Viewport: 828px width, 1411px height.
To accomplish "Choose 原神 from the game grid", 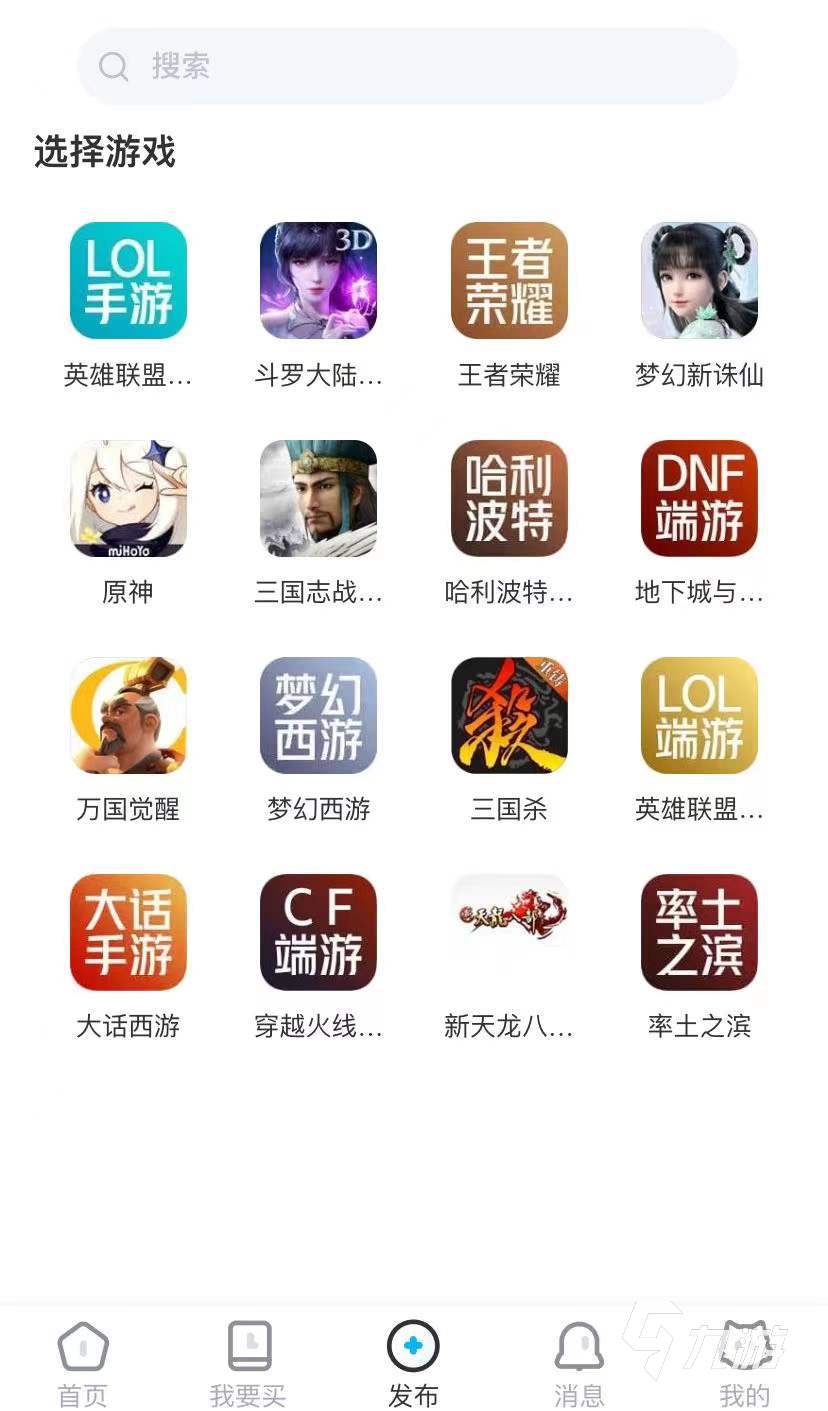I will [x=128, y=498].
